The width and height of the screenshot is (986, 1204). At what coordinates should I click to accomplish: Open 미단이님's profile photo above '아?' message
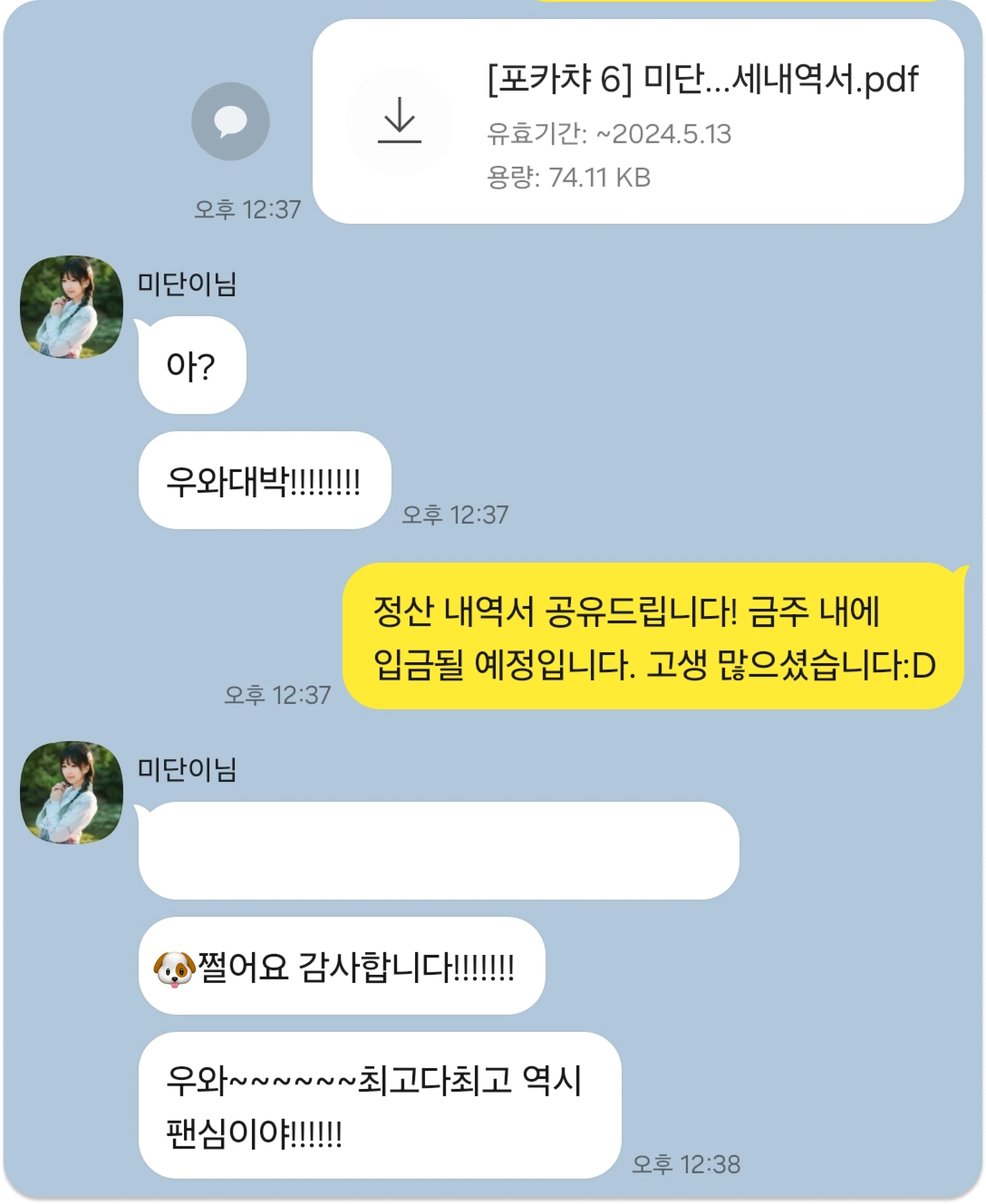click(x=72, y=307)
